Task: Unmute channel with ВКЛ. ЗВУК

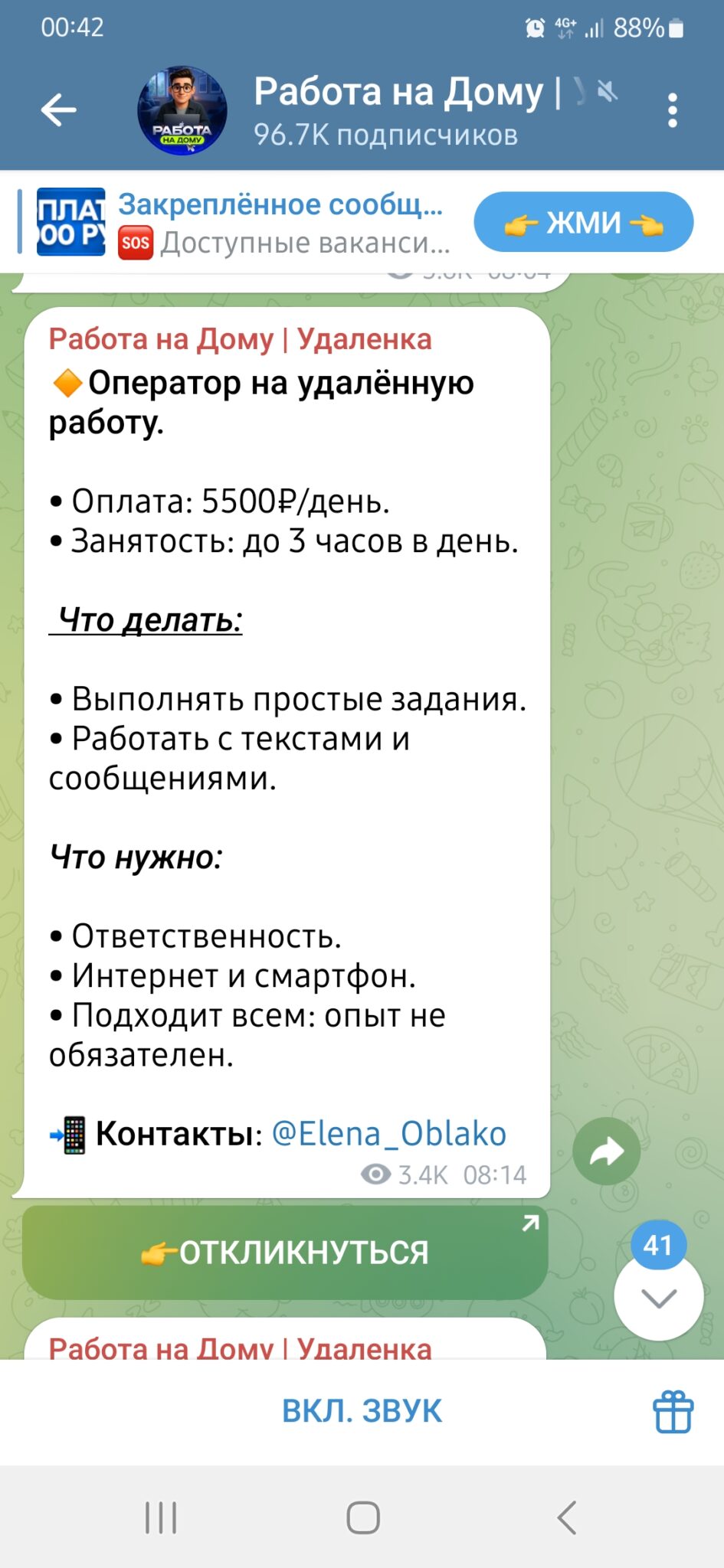Action: tap(362, 1410)
